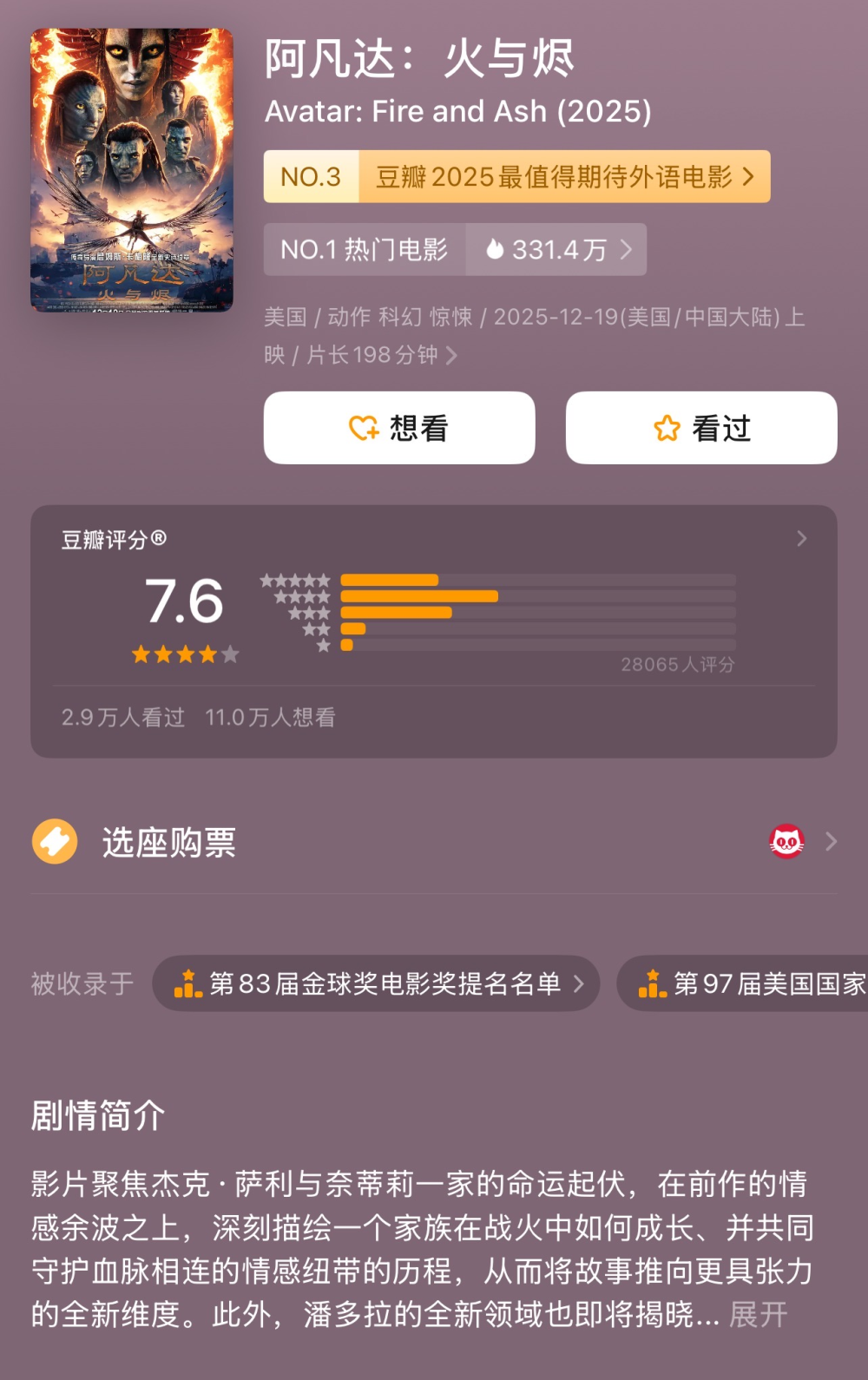The width and height of the screenshot is (868, 1380).
Task: Open the 淘票票 cat icon
Action: pyautogui.click(x=786, y=840)
